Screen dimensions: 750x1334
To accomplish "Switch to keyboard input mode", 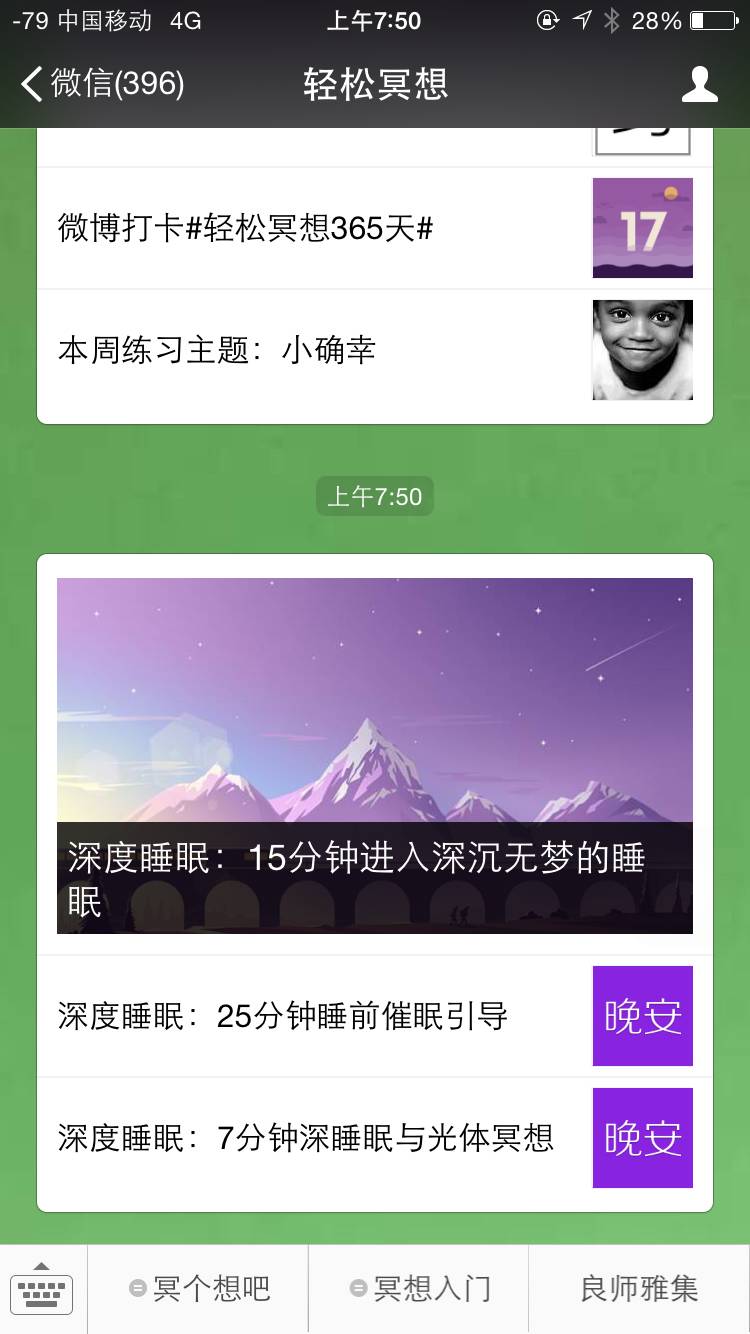I will pyautogui.click(x=42, y=1289).
